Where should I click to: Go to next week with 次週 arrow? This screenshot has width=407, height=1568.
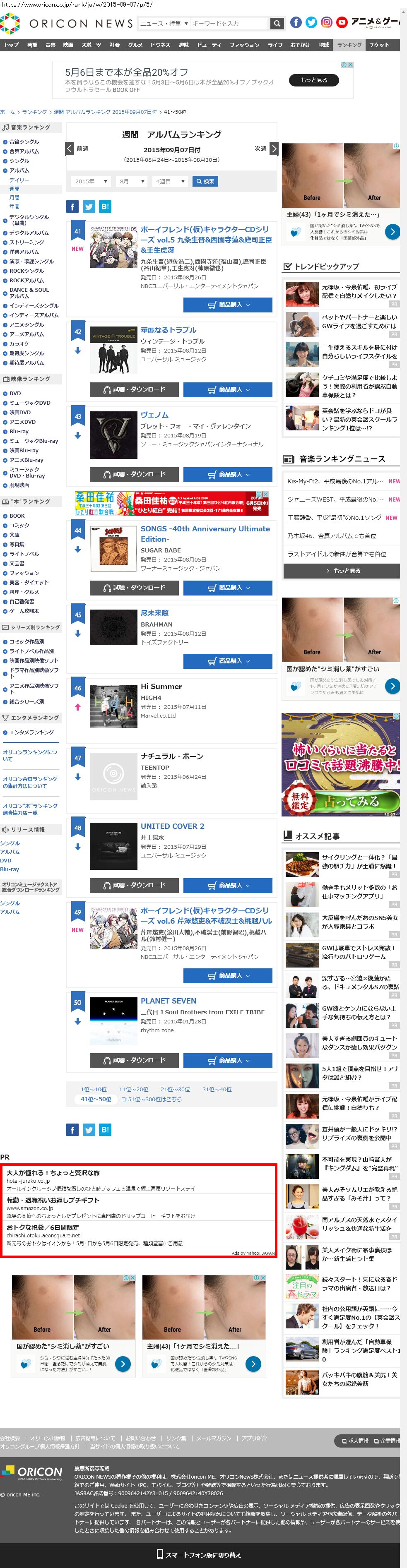pyautogui.click(x=274, y=149)
